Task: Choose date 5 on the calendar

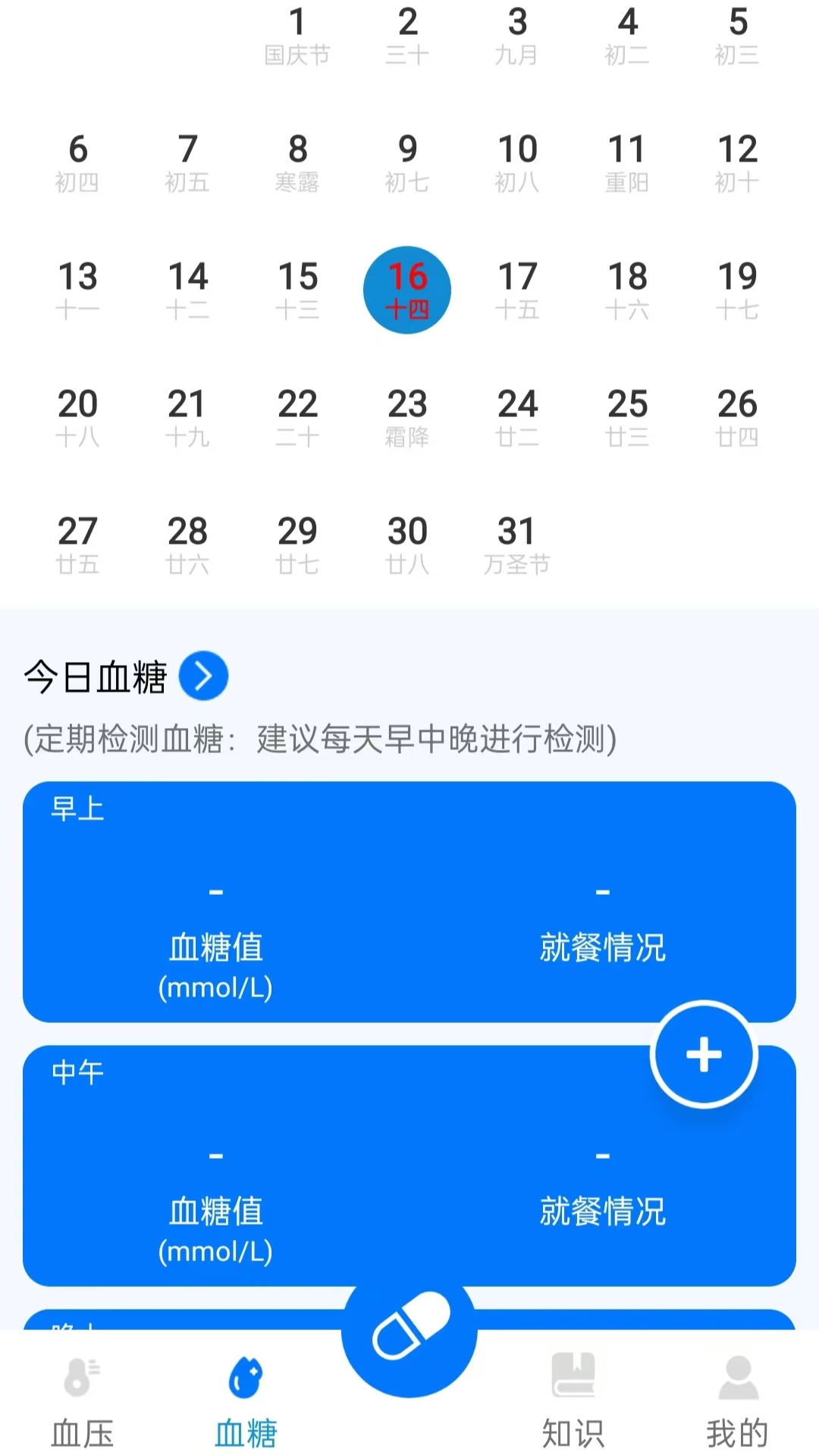Action: [737, 35]
